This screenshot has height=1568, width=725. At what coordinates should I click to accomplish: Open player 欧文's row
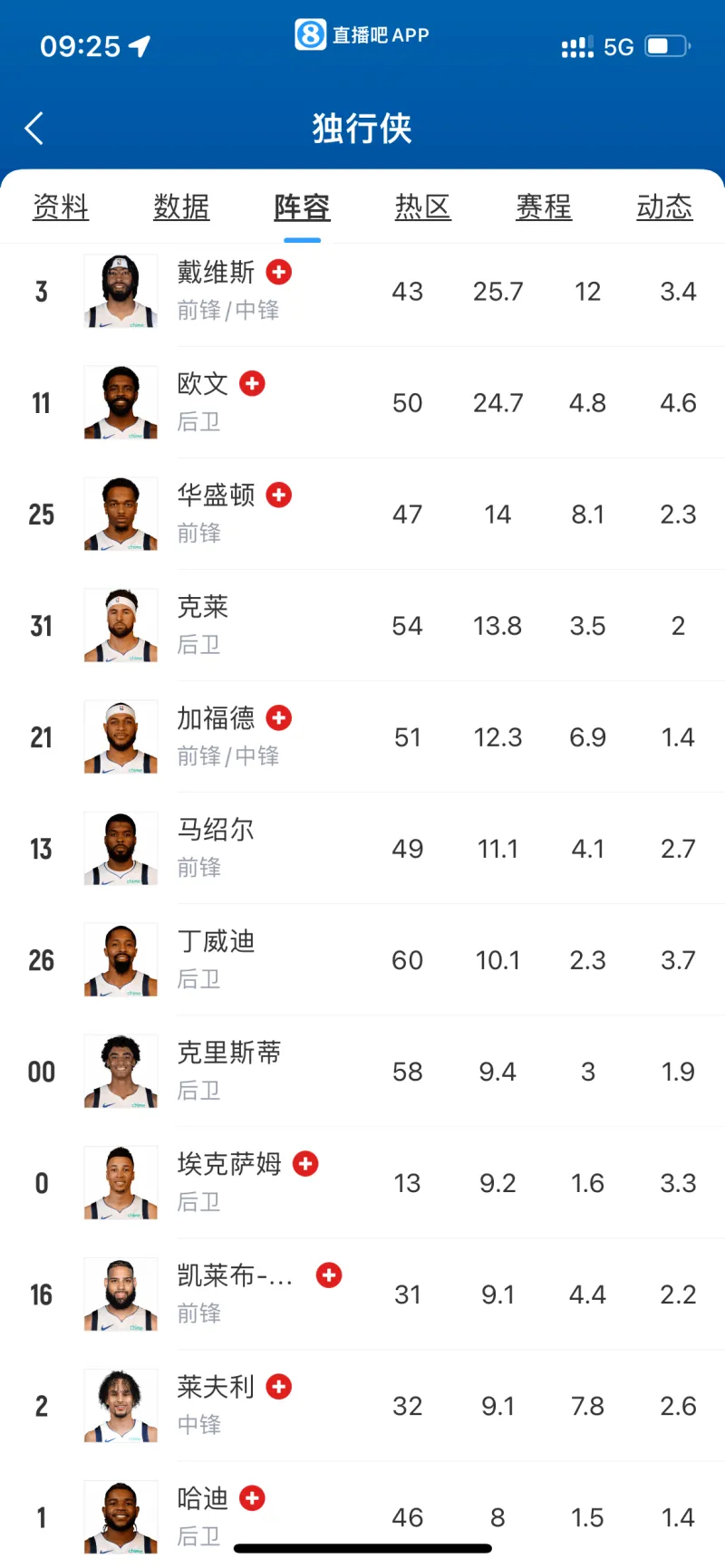[x=202, y=384]
